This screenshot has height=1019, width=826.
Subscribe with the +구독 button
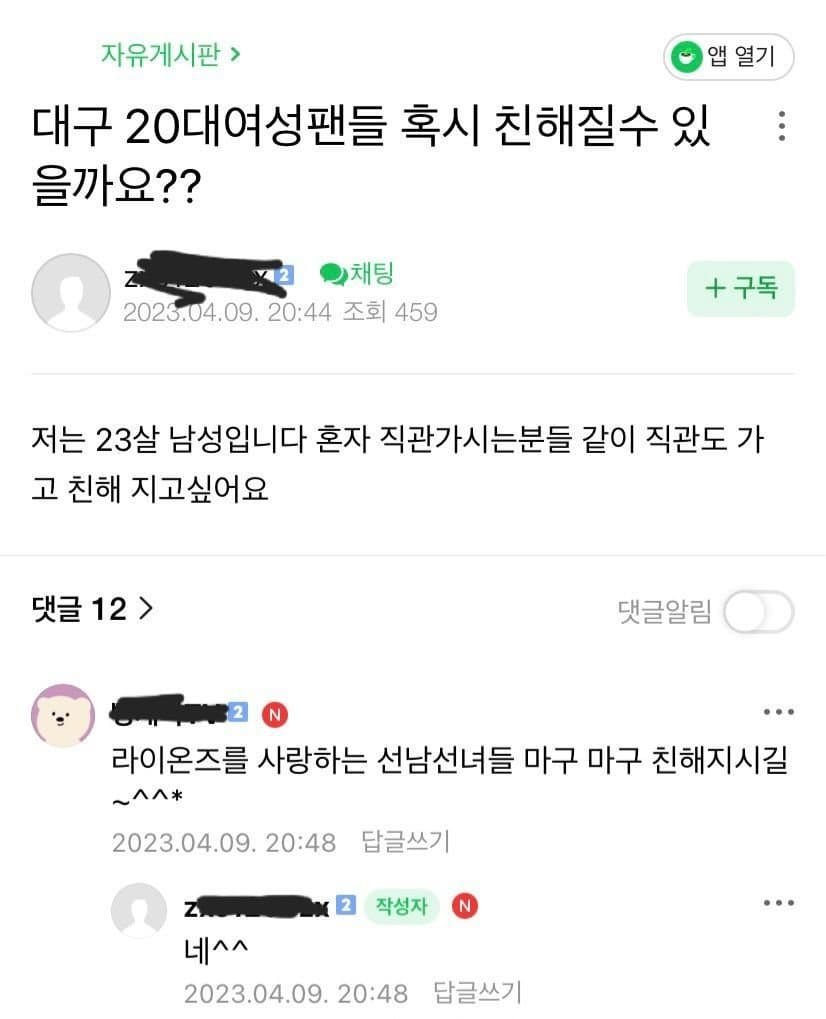[740, 289]
